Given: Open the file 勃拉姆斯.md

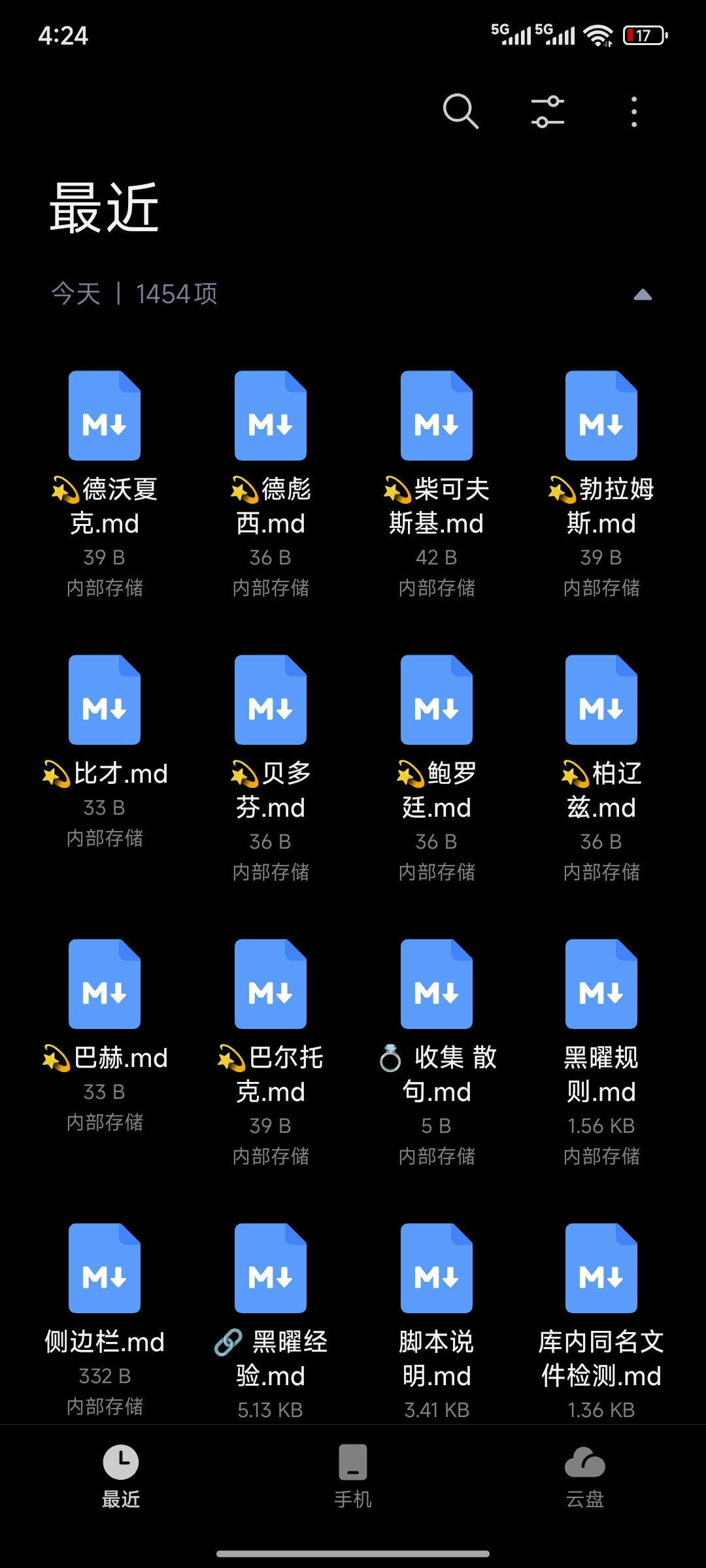Looking at the screenshot, I should 601,416.
